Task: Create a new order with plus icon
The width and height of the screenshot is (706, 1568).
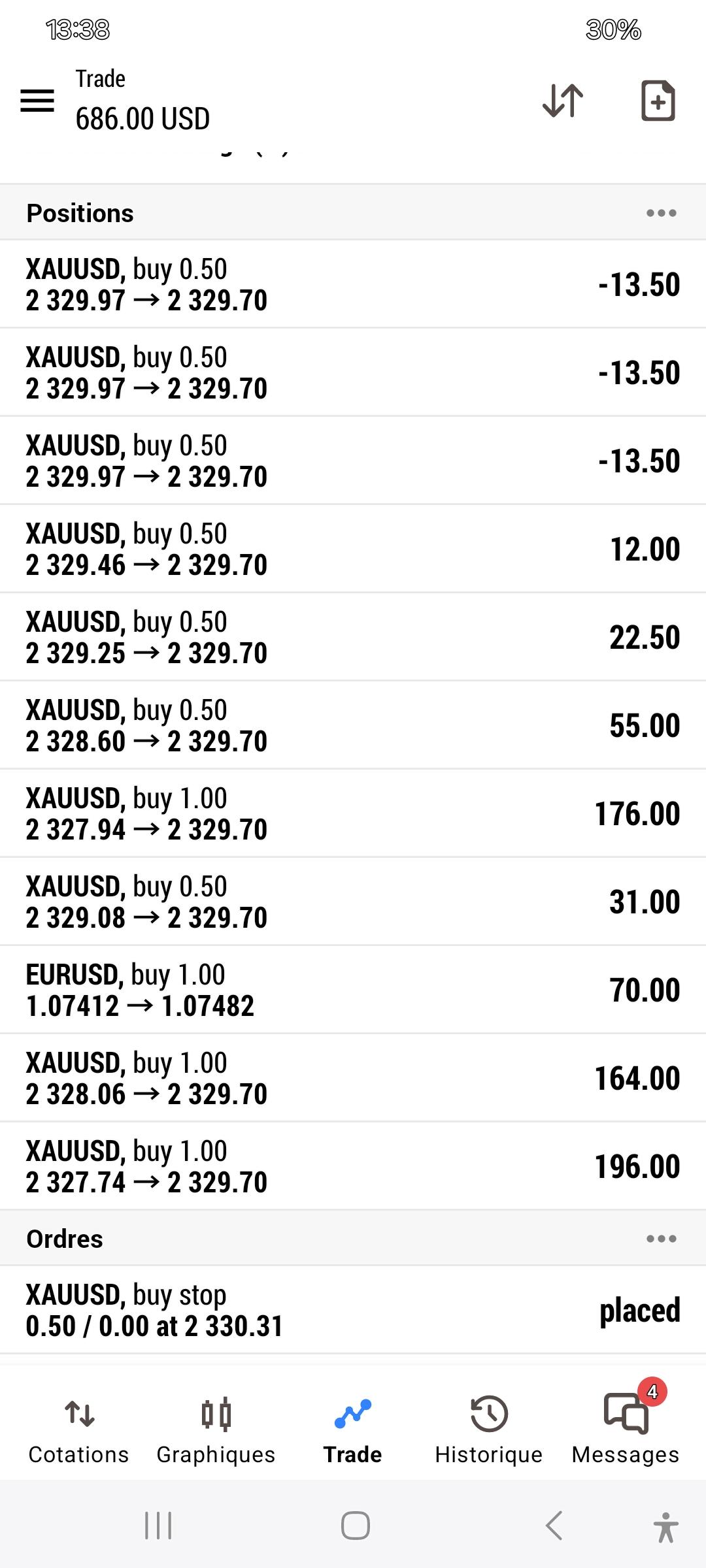Action: pos(658,101)
